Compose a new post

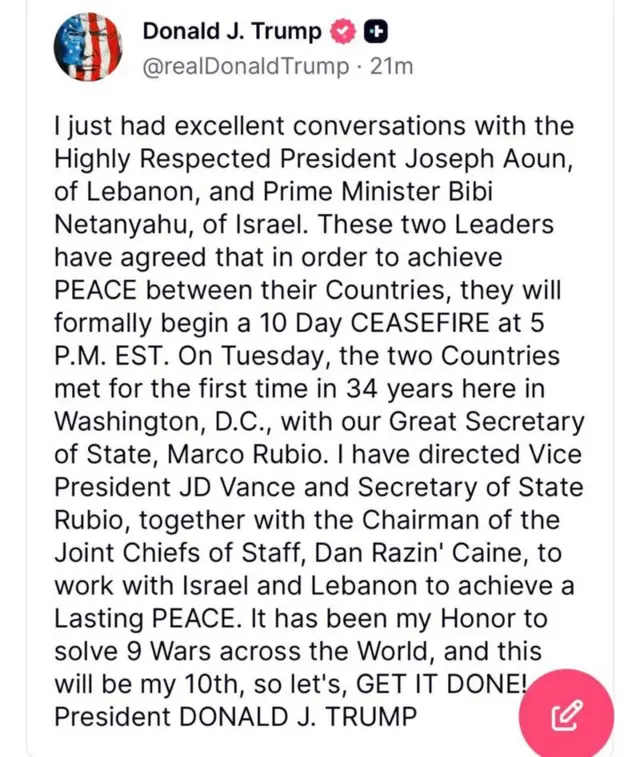[x=566, y=716]
